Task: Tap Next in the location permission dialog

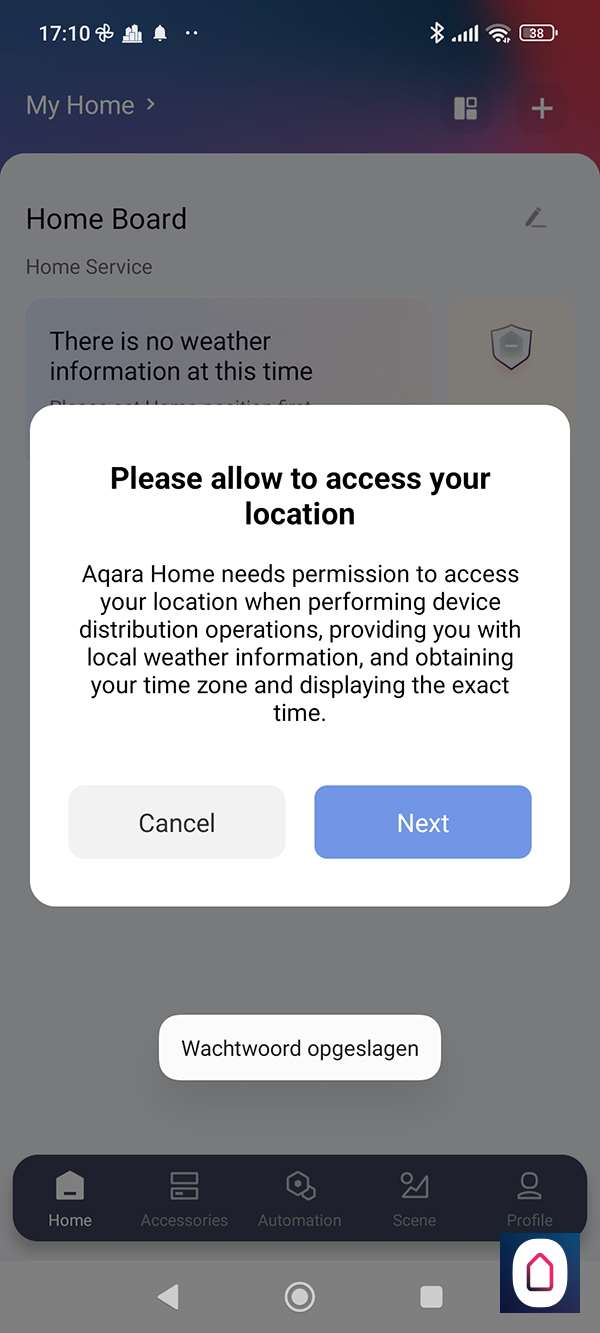Action: tap(423, 822)
